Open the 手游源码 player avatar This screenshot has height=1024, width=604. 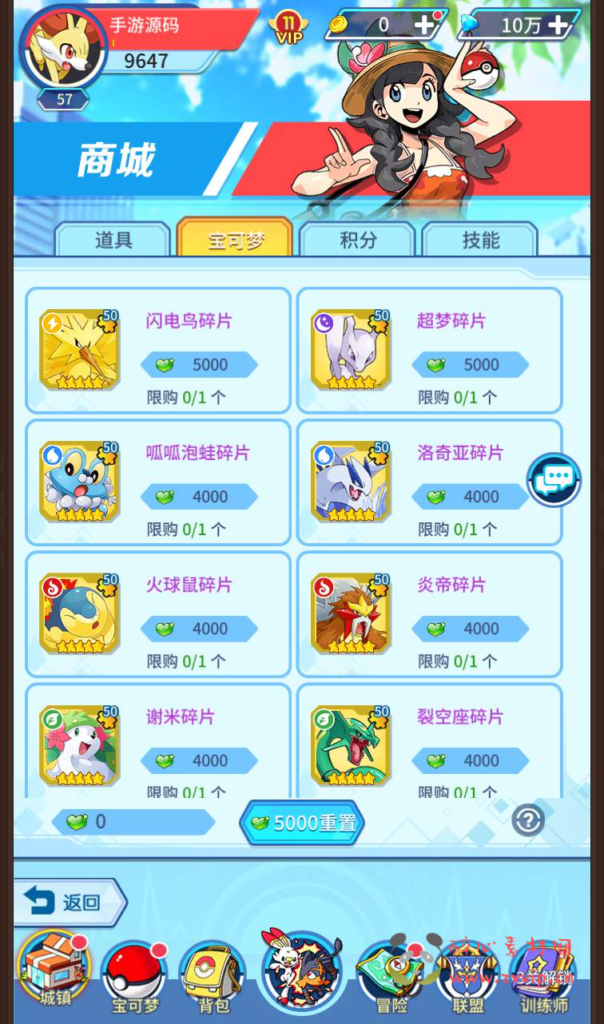point(63,47)
